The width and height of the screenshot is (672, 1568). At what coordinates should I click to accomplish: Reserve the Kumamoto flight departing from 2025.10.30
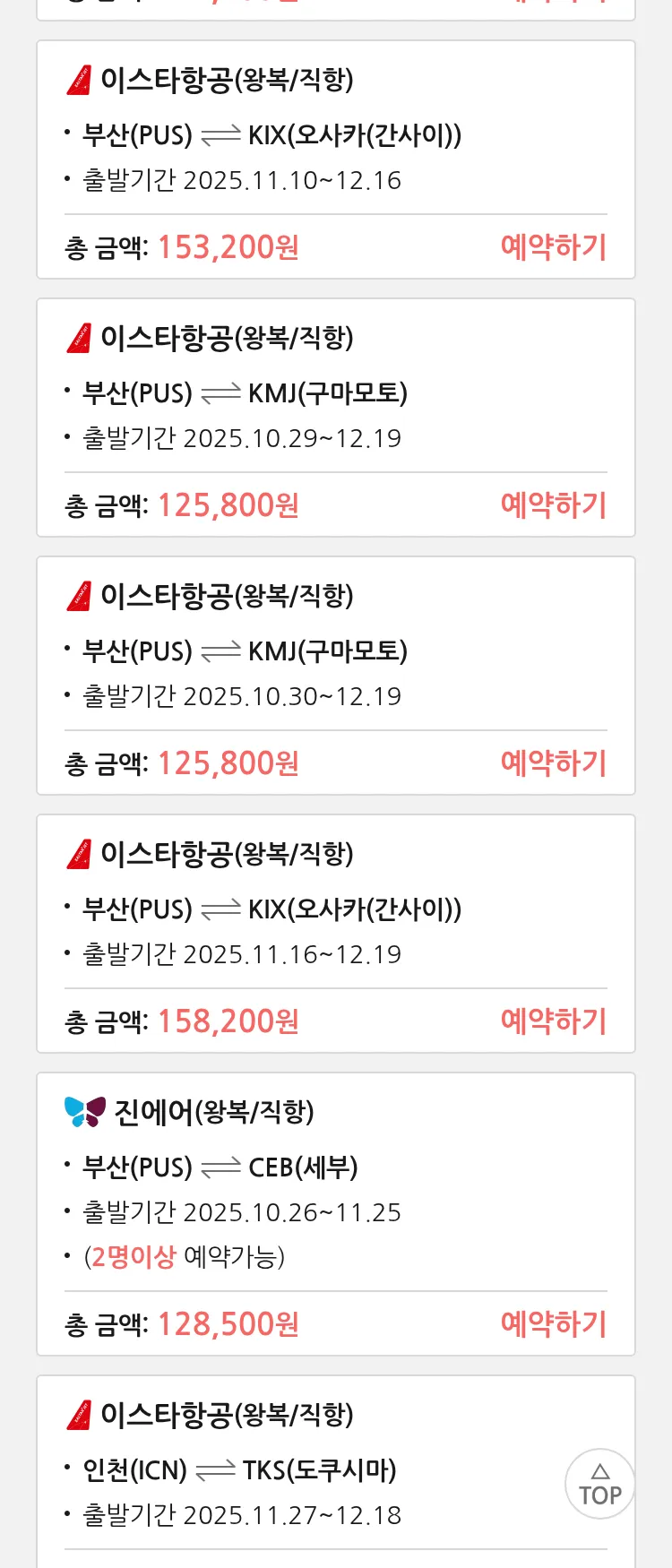pos(553,763)
